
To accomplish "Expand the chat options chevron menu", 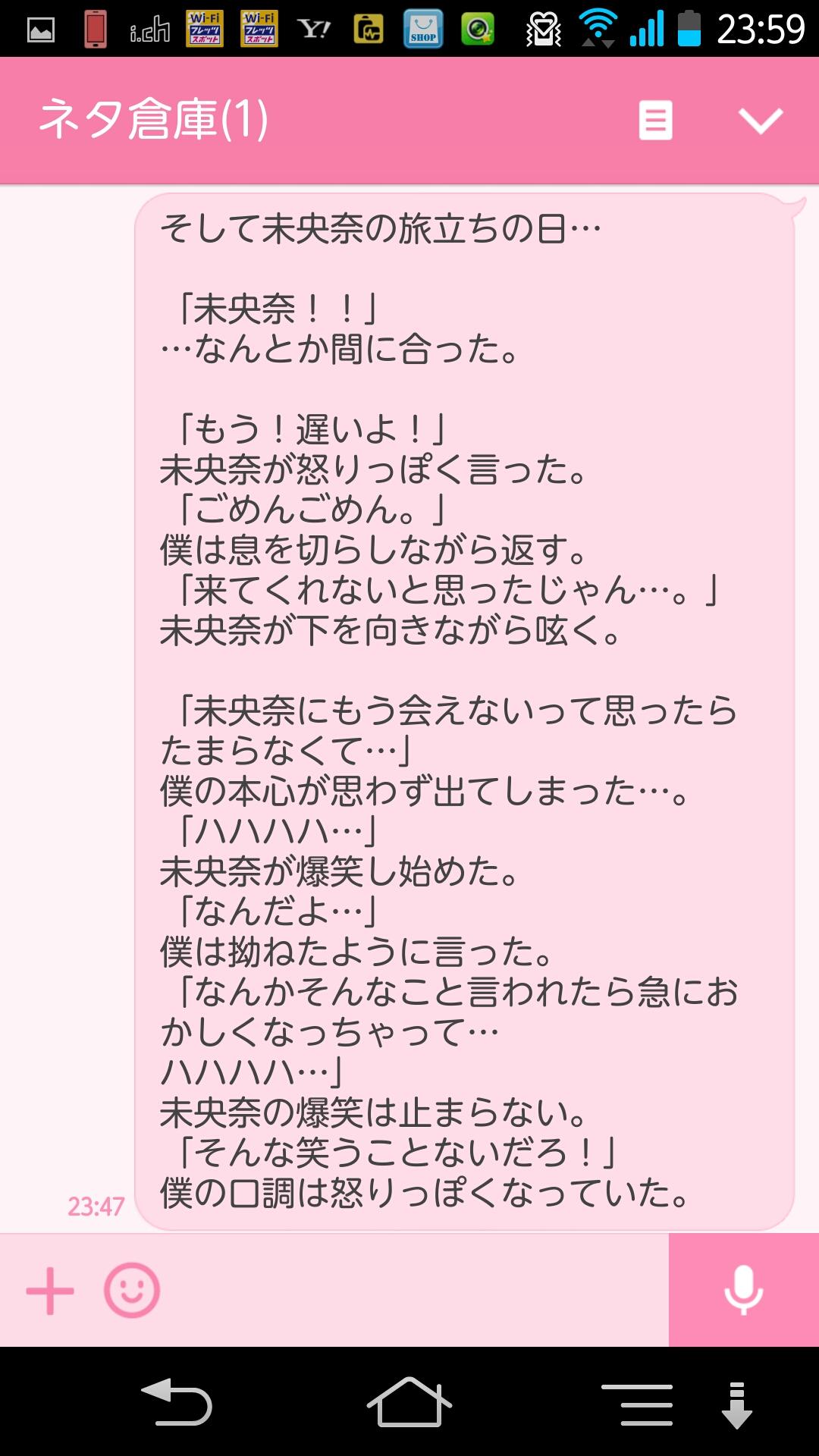I will 760,121.
